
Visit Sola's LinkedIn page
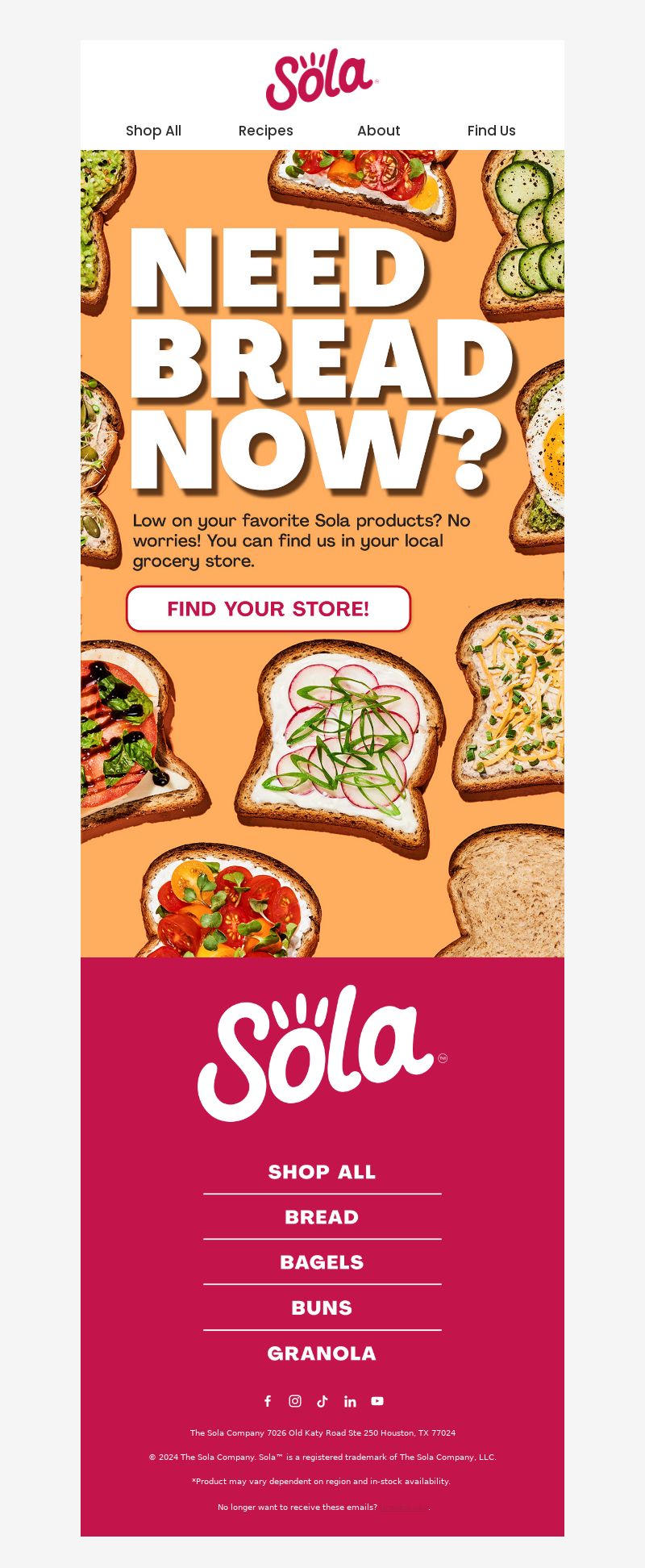click(x=350, y=1401)
